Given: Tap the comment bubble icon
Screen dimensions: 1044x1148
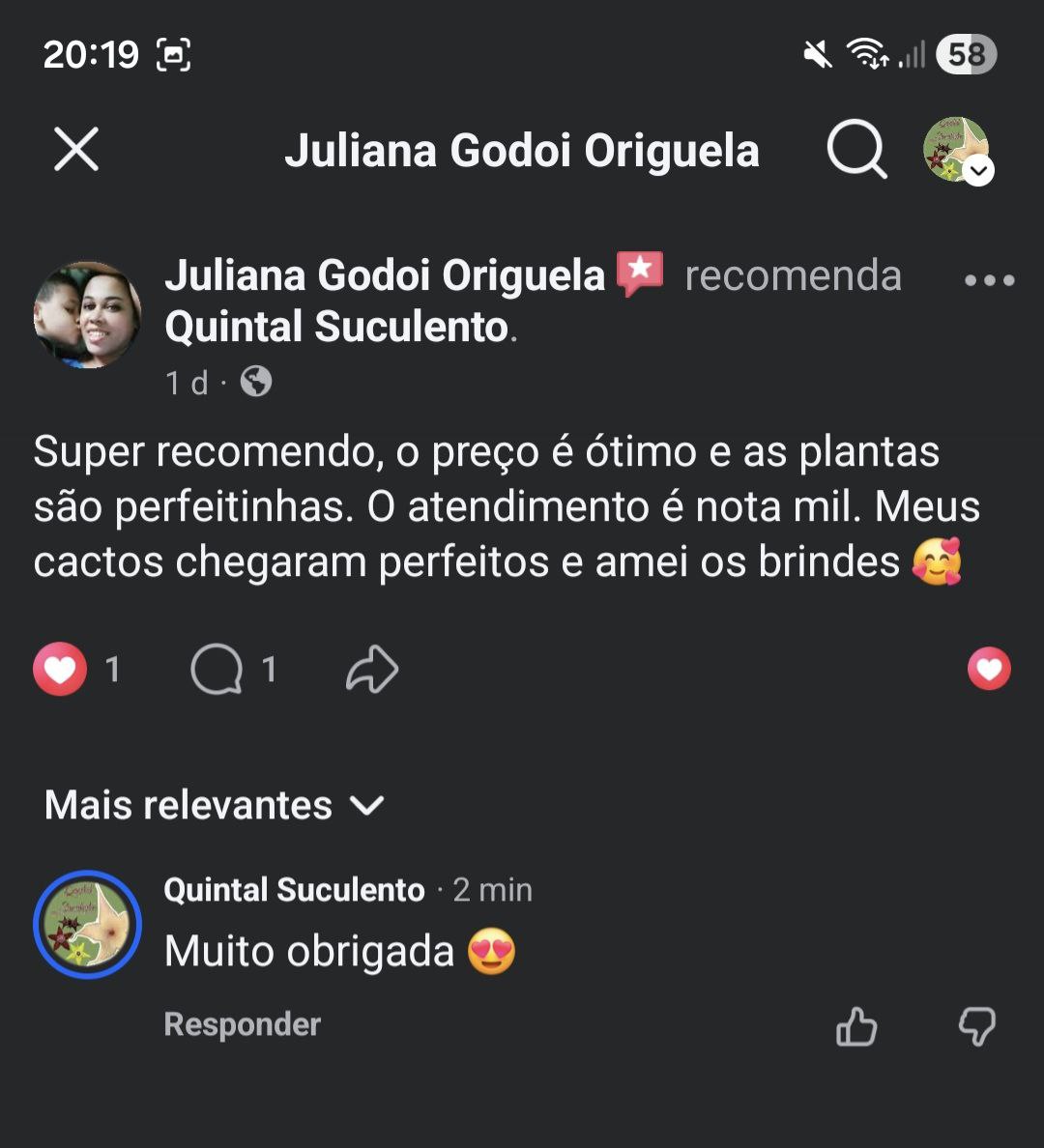Looking at the screenshot, I should tap(217, 669).
